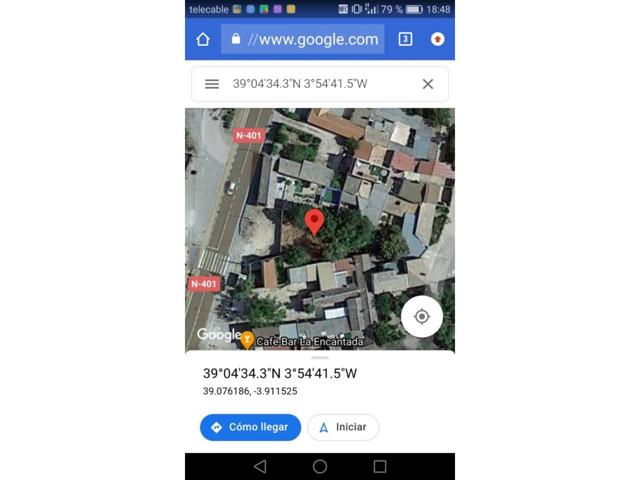Center map on my location
Viewport: 640px width, 480px height.
pyautogui.click(x=421, y=317)
